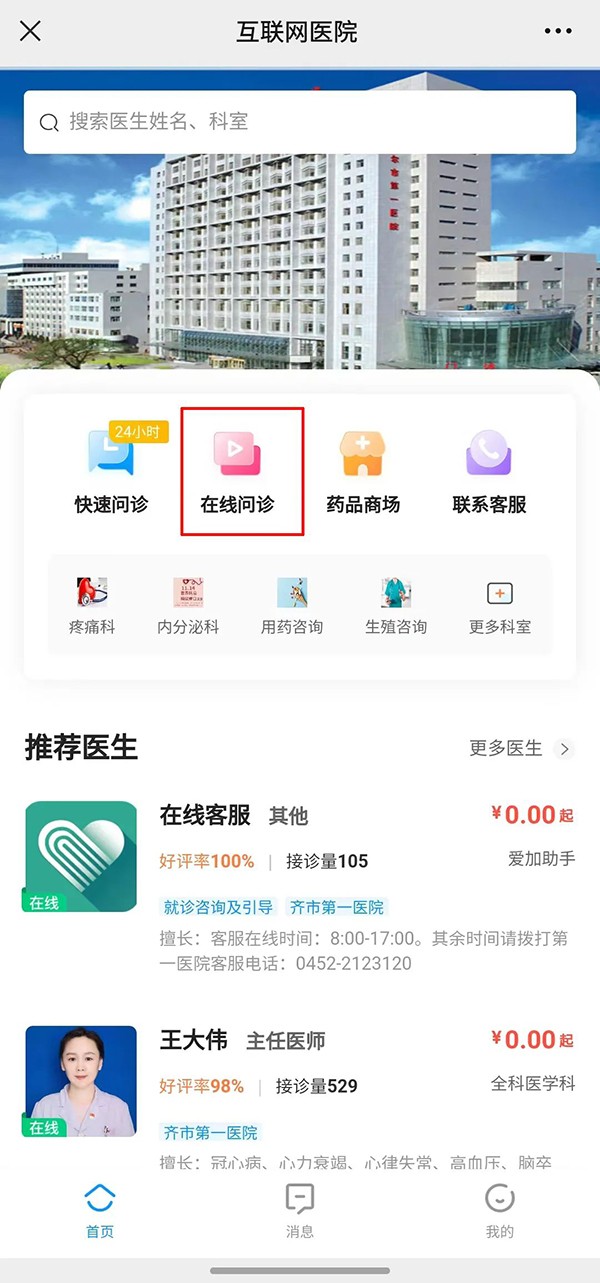The height and width of the screenshot is (1283, 600).
Task: Choose the 内分泌科 department
Action: pyautogui.click(x=188, y=606)
